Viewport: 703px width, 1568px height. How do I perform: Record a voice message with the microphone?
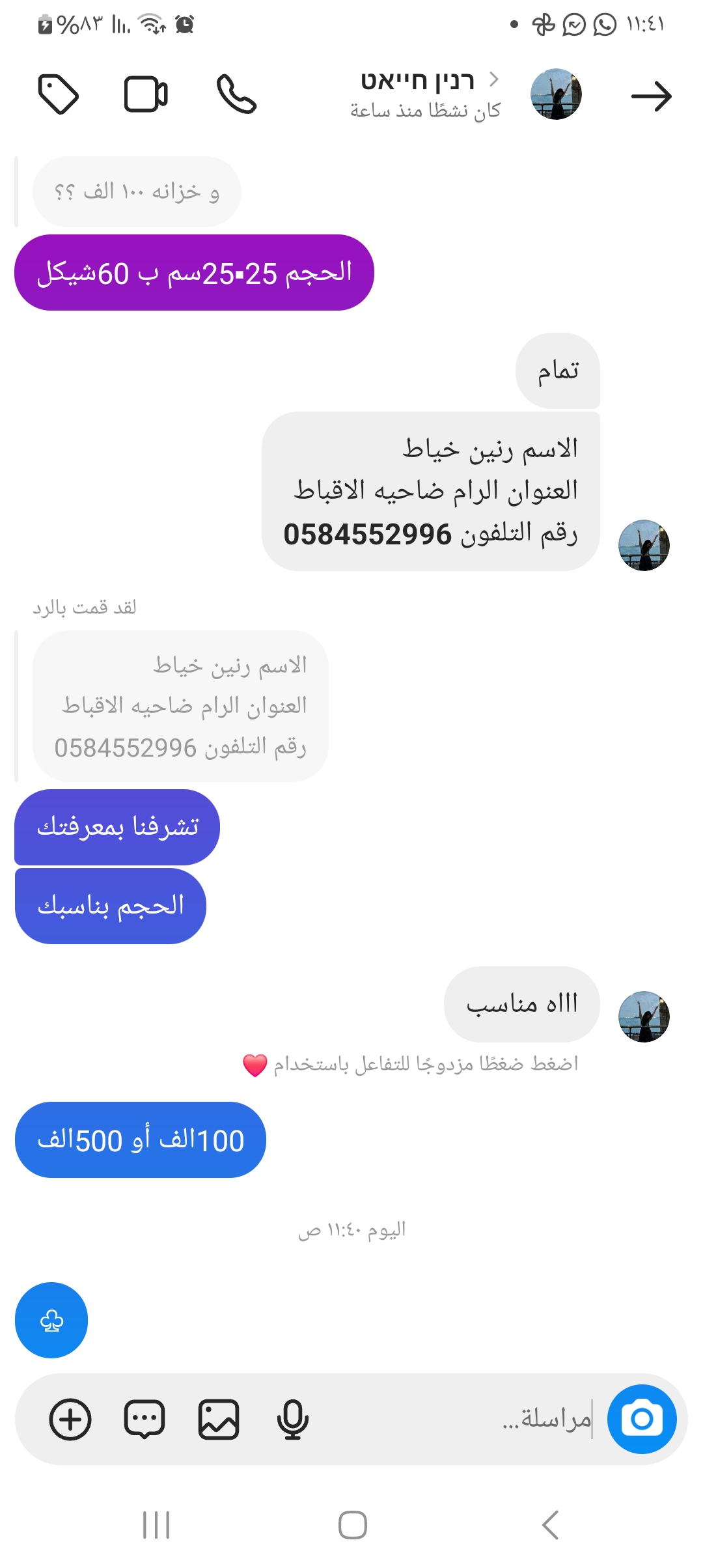click(293, 1419)
